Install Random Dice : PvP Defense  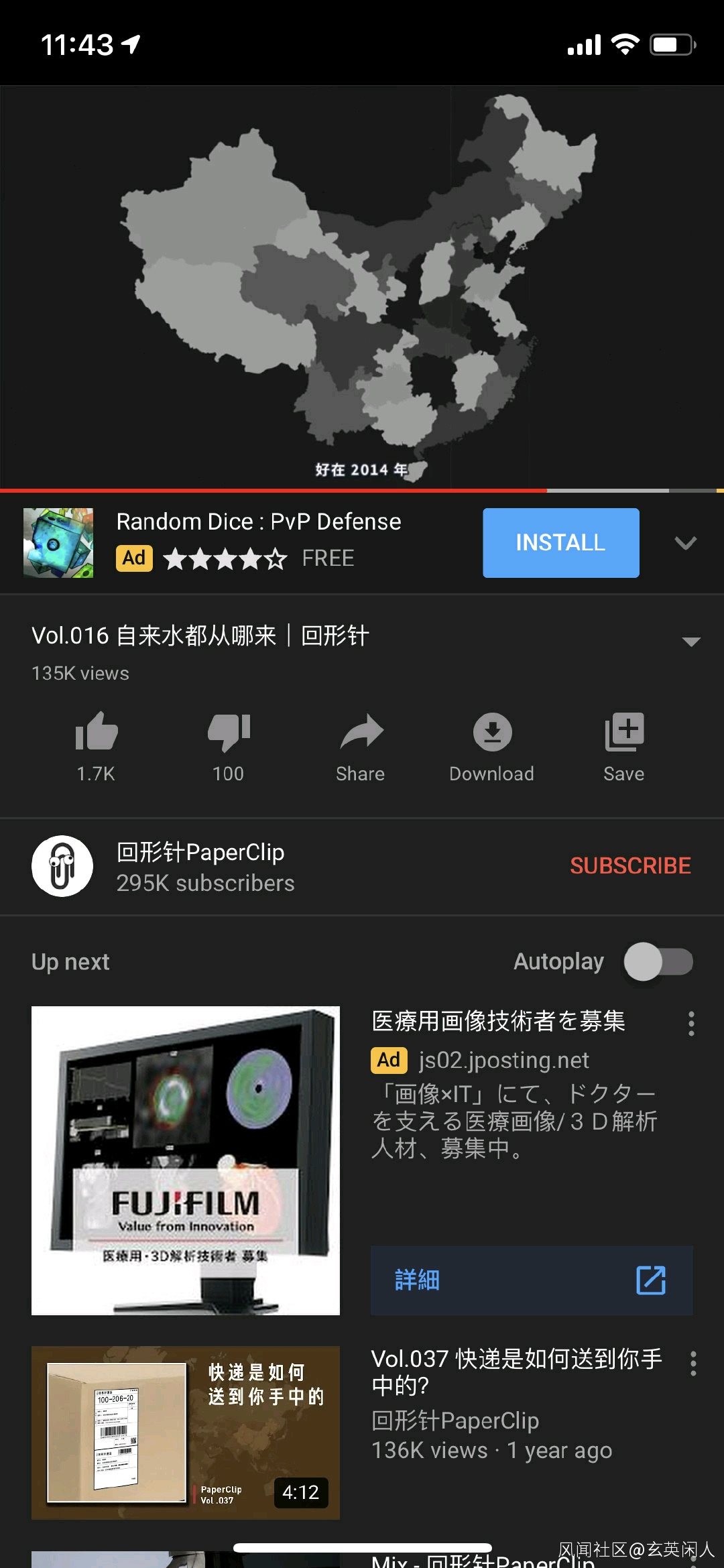tap(560, 542)
